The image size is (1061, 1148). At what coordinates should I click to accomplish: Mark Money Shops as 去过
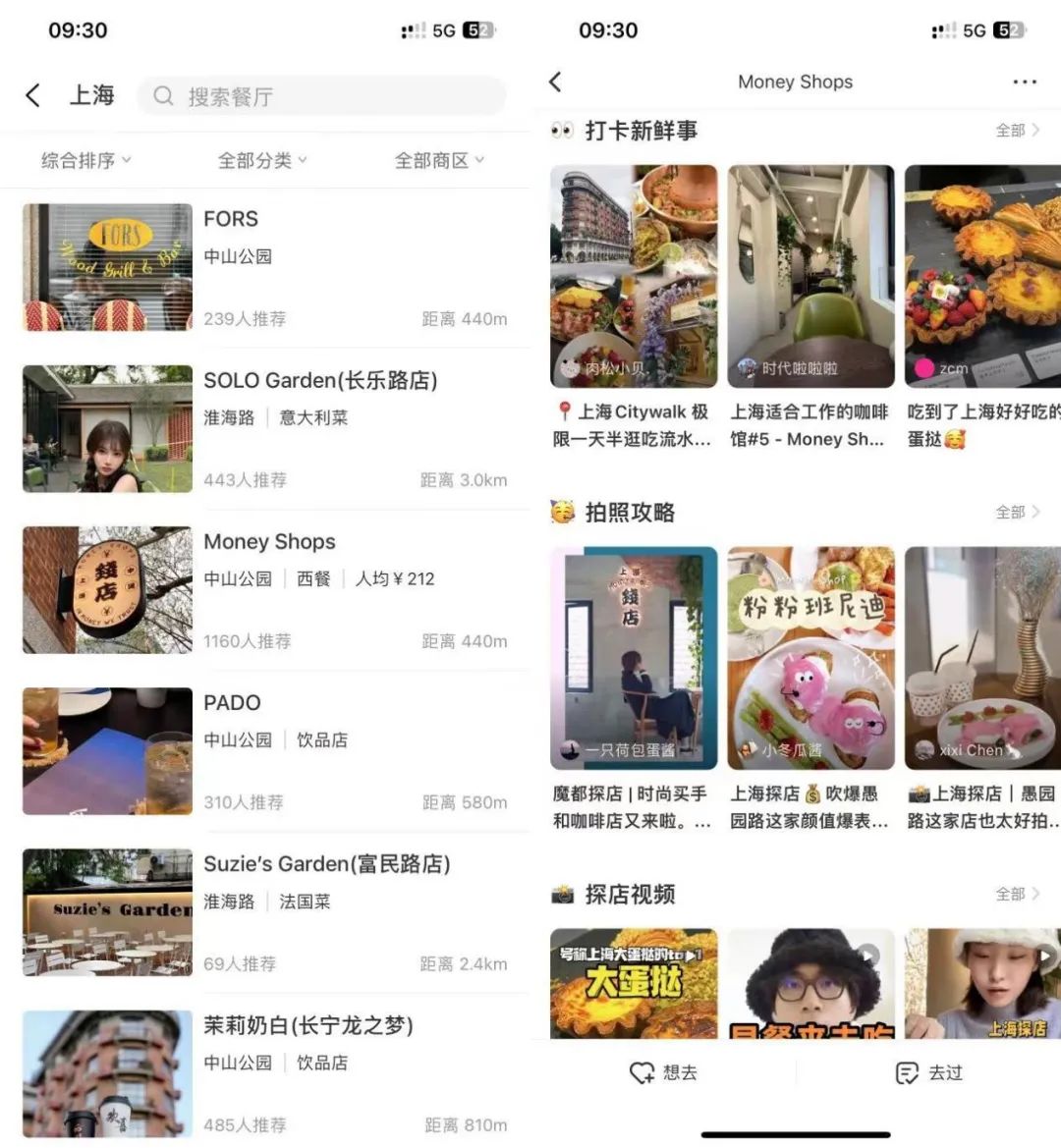[928, 1072]
